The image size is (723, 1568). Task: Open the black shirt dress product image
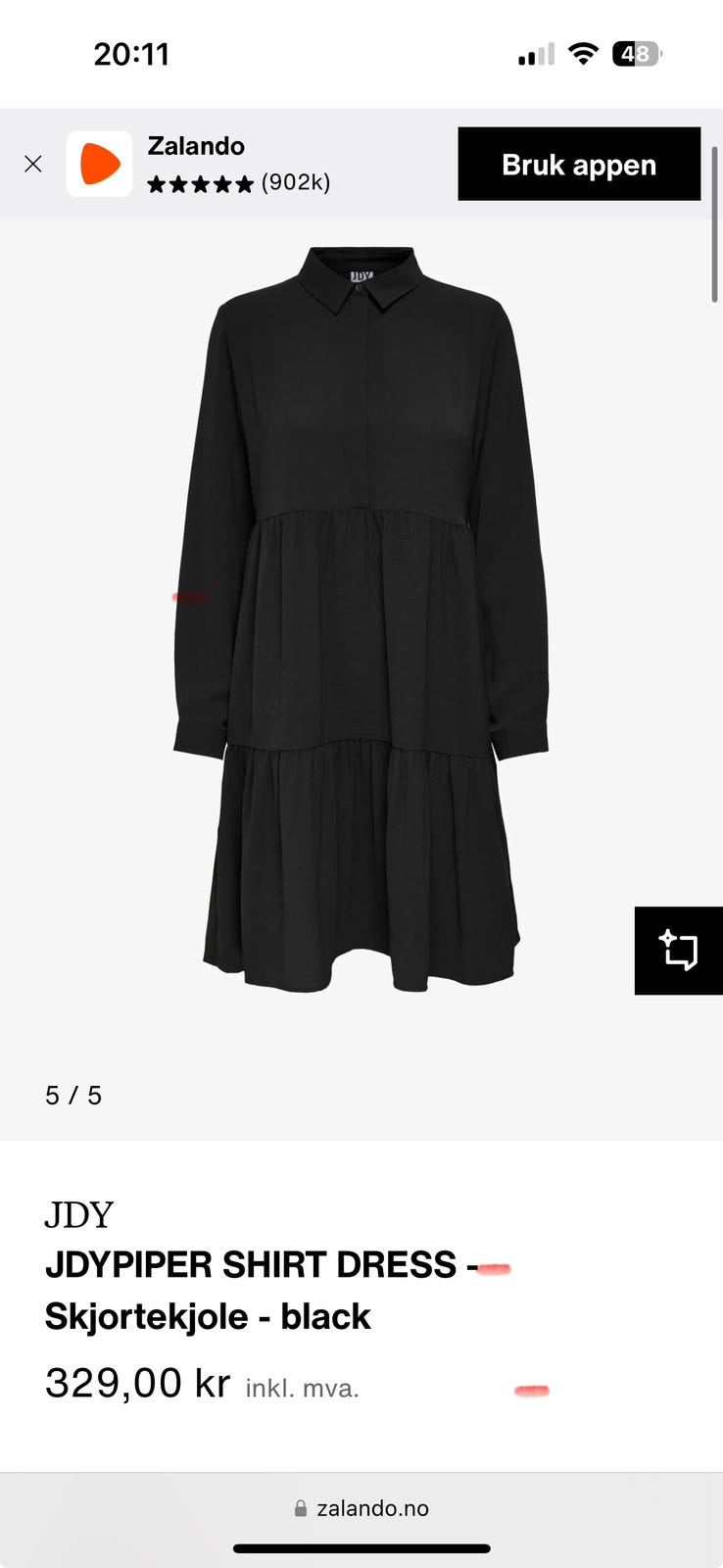pos(361,617)
